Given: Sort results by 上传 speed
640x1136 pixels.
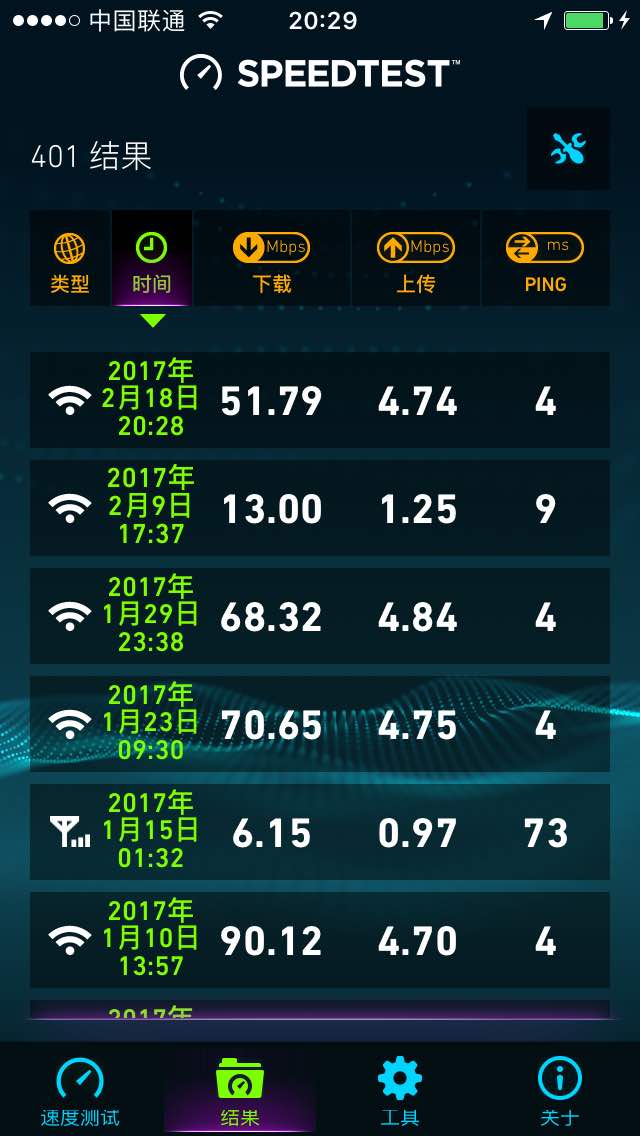Looking at the screenshot, I should [x=415, y=260].
